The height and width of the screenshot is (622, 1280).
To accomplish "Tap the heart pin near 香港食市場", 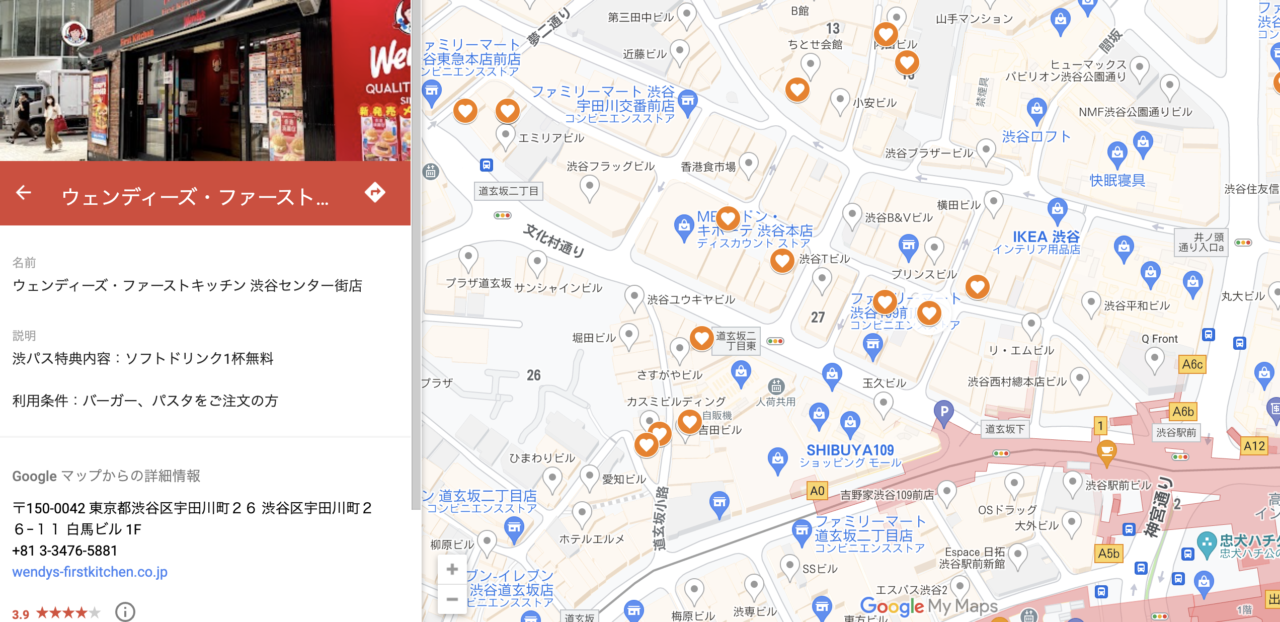I will 728,217.
